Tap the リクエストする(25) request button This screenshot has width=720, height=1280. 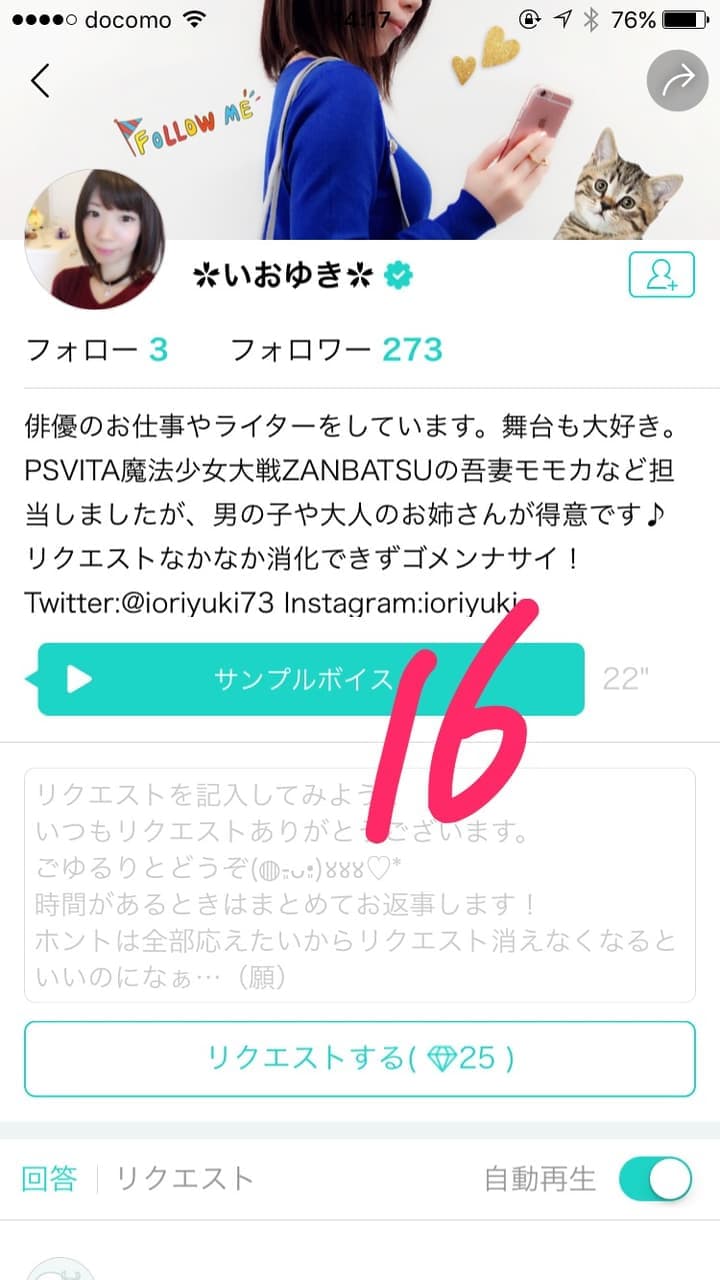point(360,1057)
